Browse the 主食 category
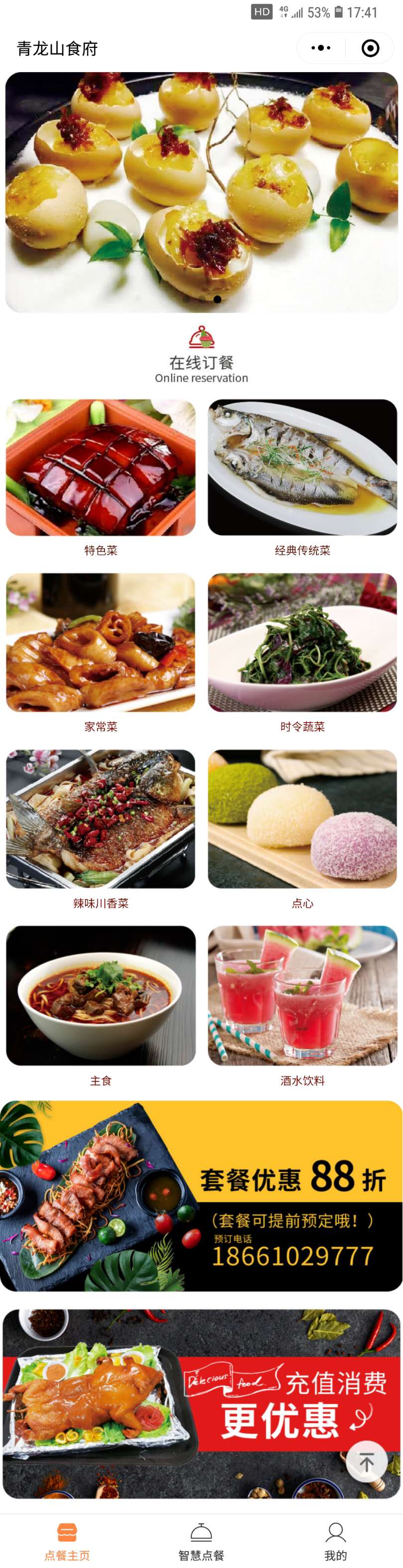Viewport: 403px width, 1568px height. point(101,996)
